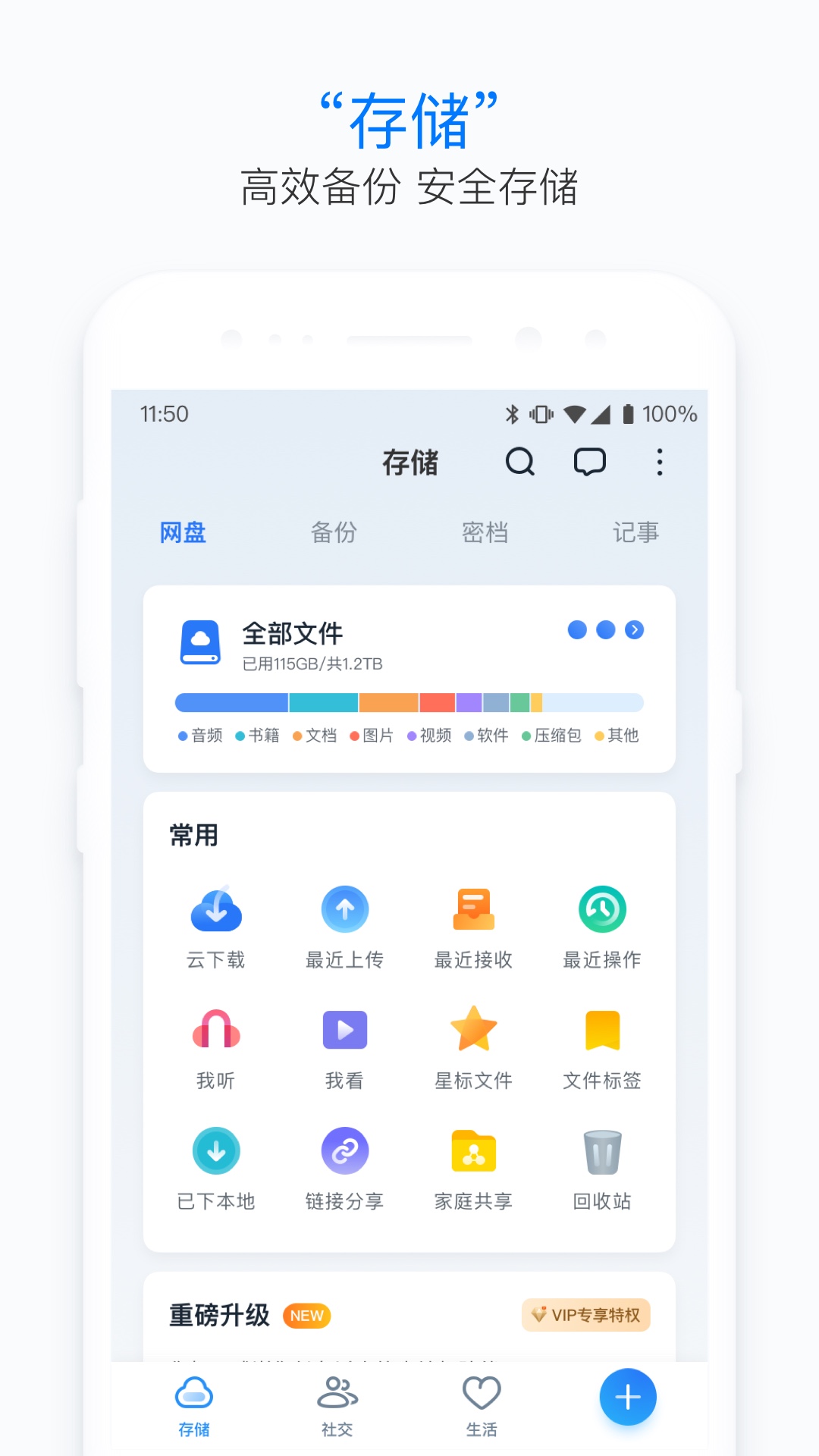
Task: Select the 星标文件 starred files icon
Action: pos(472,1030)
